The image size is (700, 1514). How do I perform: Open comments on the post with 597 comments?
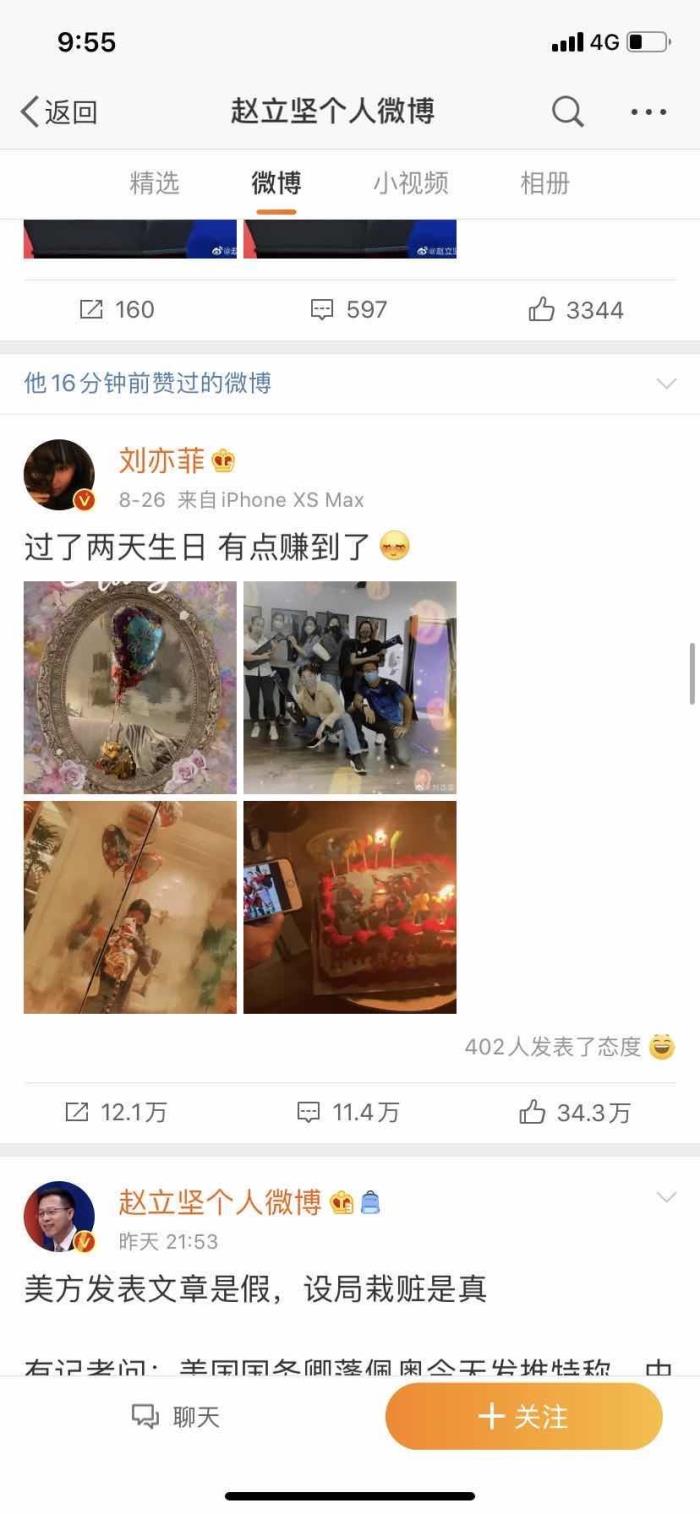[348, 310]
